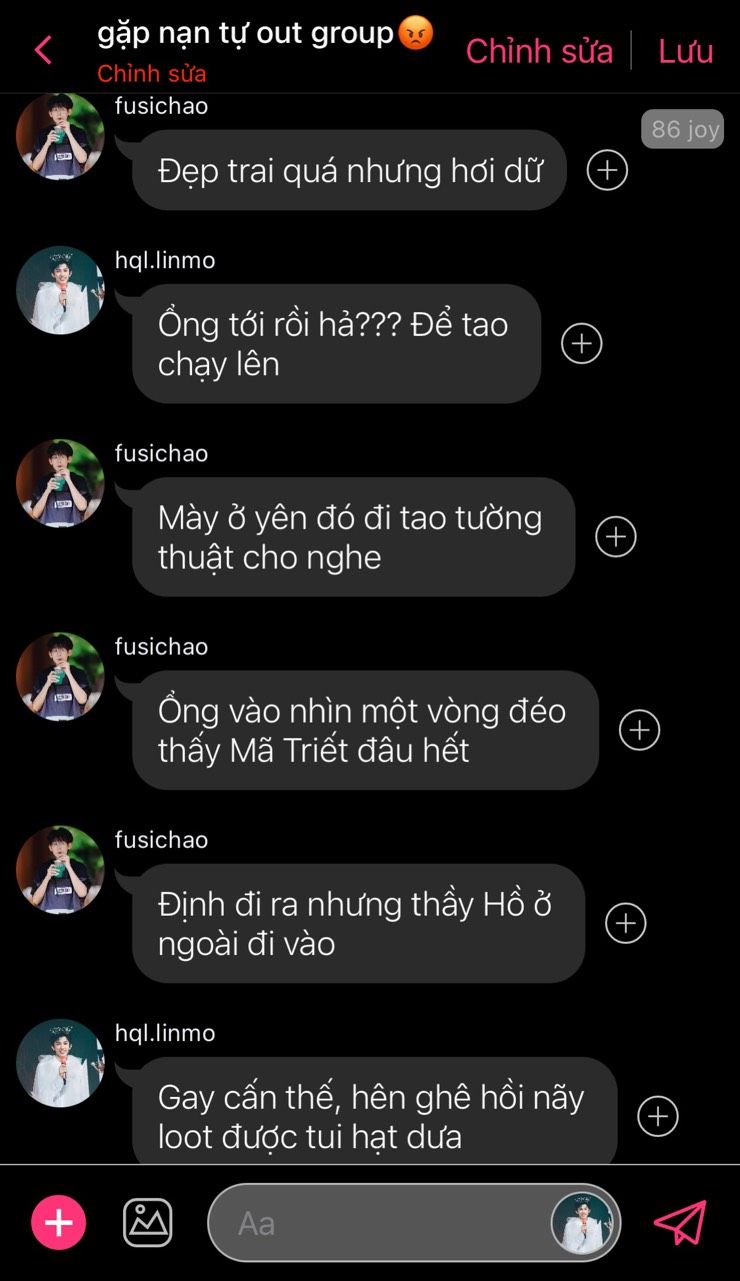
Task: Tap plus beside "Gay cấn thế" message
Action: pos(658,1116)
